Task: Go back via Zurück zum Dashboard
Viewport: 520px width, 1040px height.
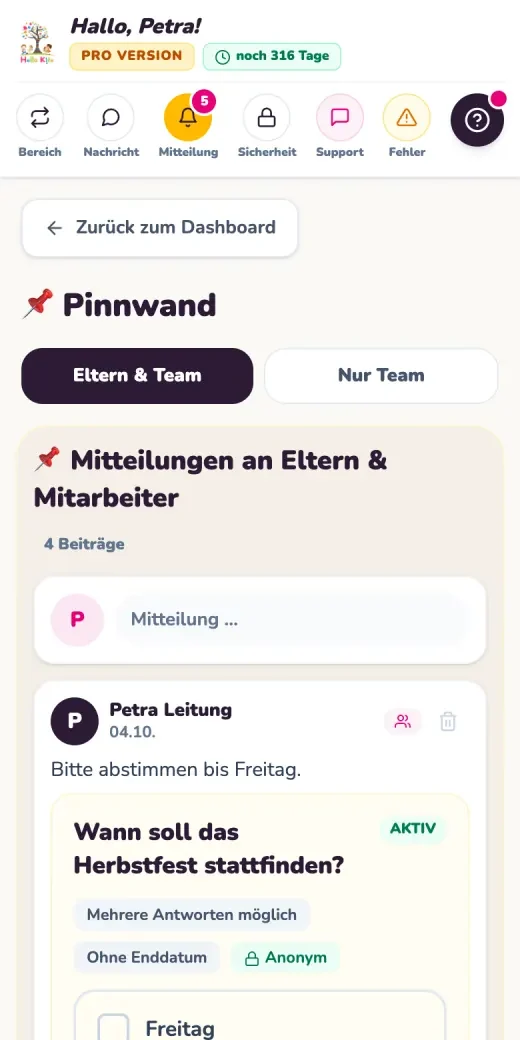Action: (160, 228)
